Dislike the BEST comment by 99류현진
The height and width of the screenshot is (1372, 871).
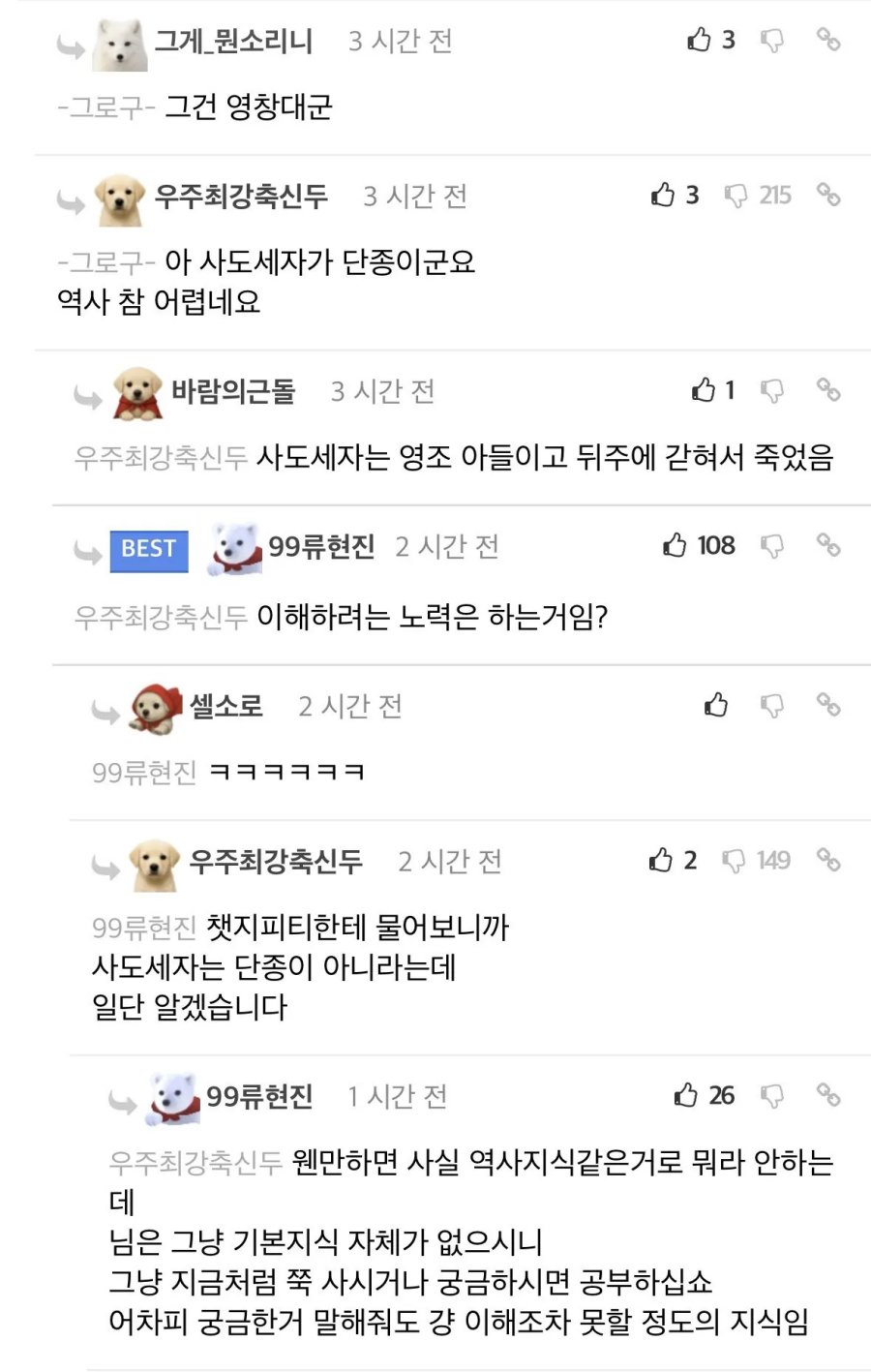[x=771, y=547]
